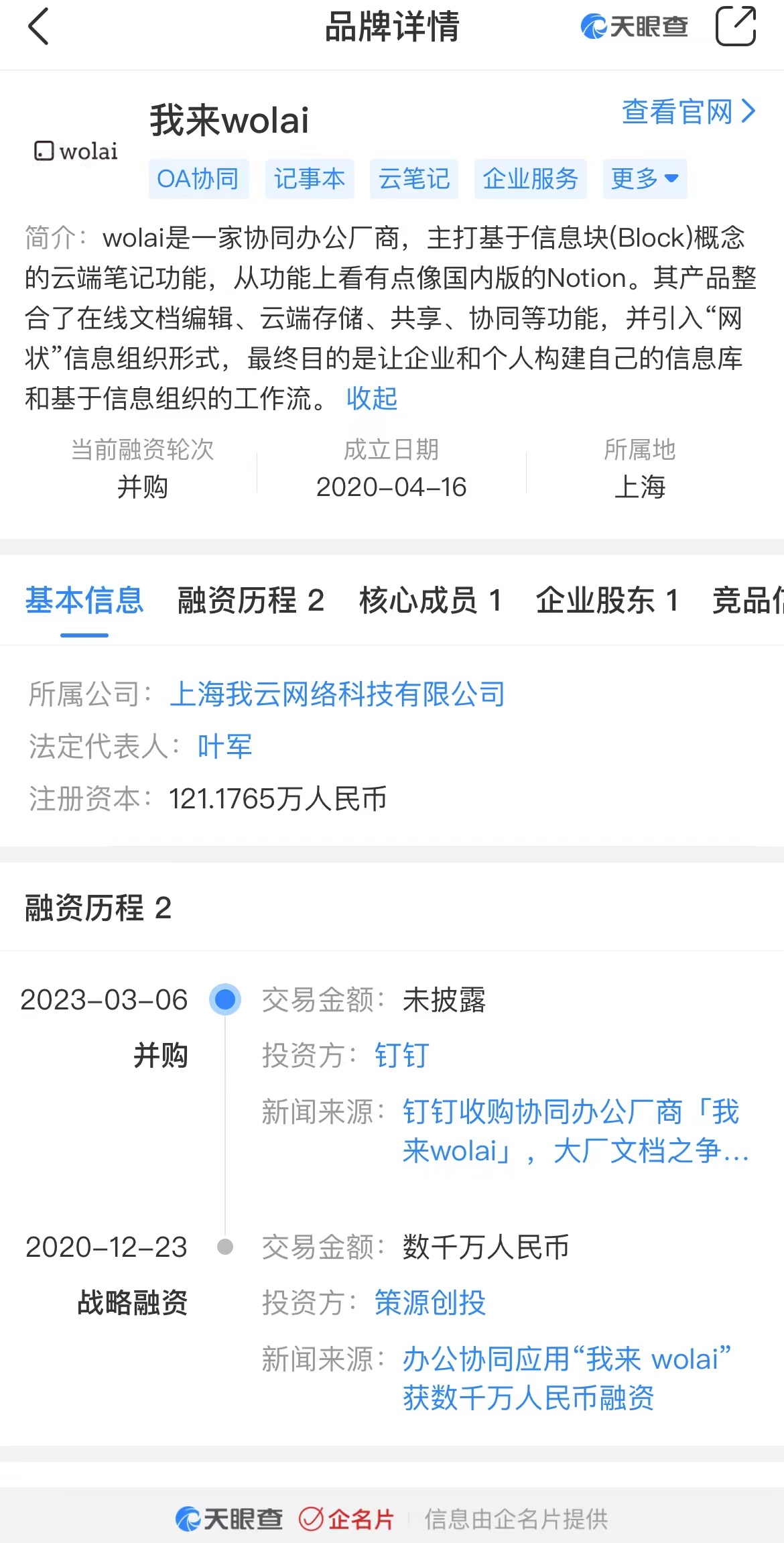Collapse the intro with 收起
The width and height of the screenshot is (784, 1543).
[372, 398]
